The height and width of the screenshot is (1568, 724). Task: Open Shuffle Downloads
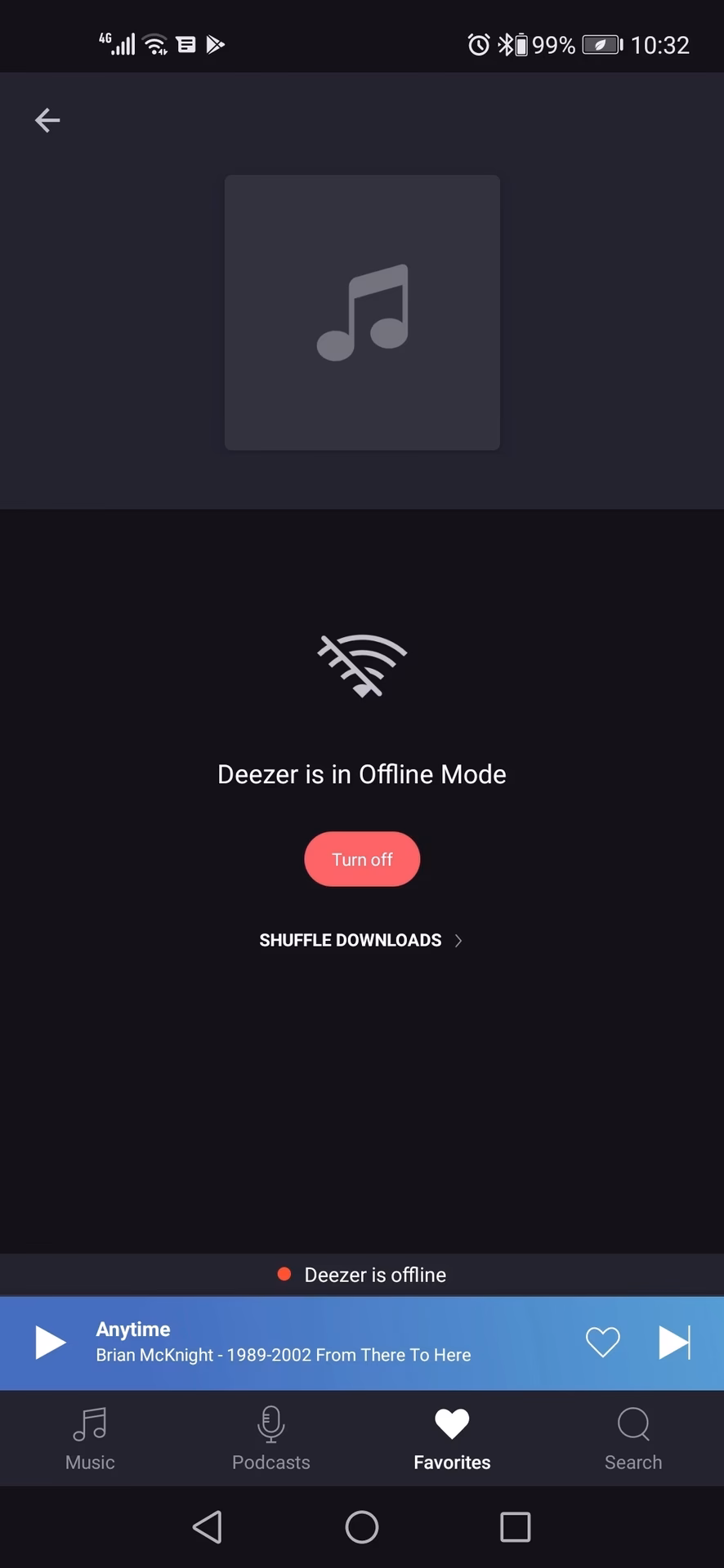coord(350,940)
